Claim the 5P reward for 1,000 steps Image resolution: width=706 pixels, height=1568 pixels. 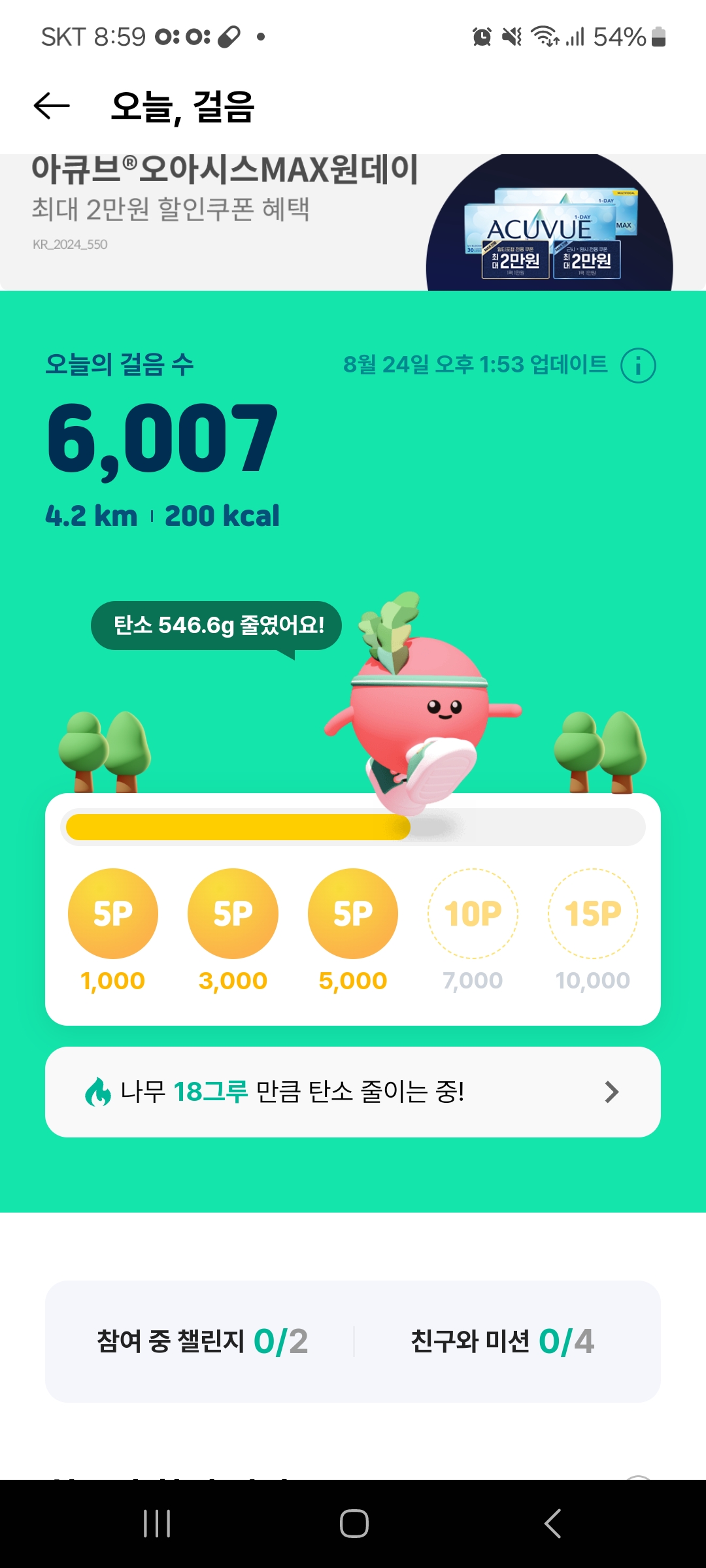tap(113, 913)
